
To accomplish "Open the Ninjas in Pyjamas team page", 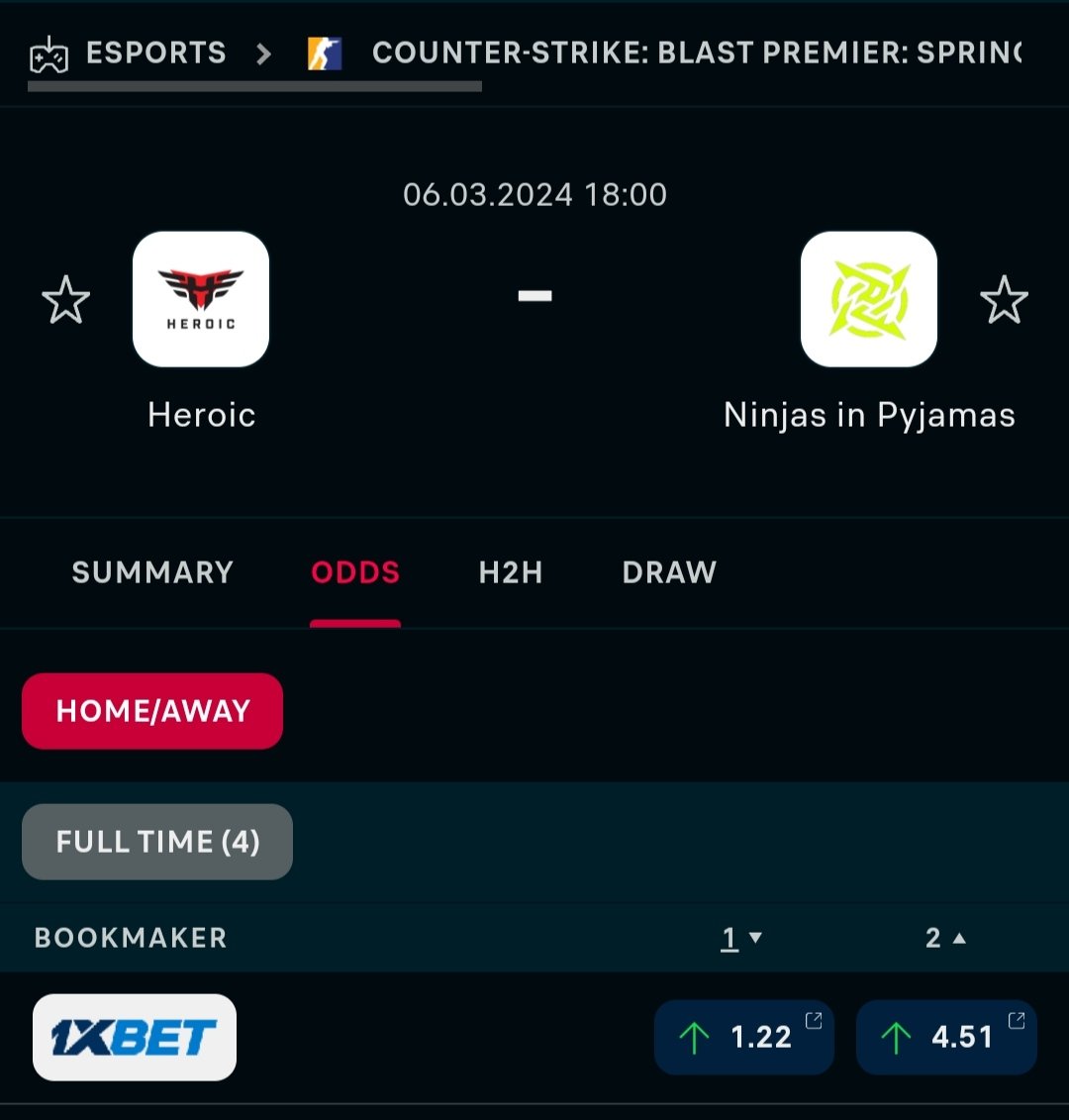I will 868,299.
